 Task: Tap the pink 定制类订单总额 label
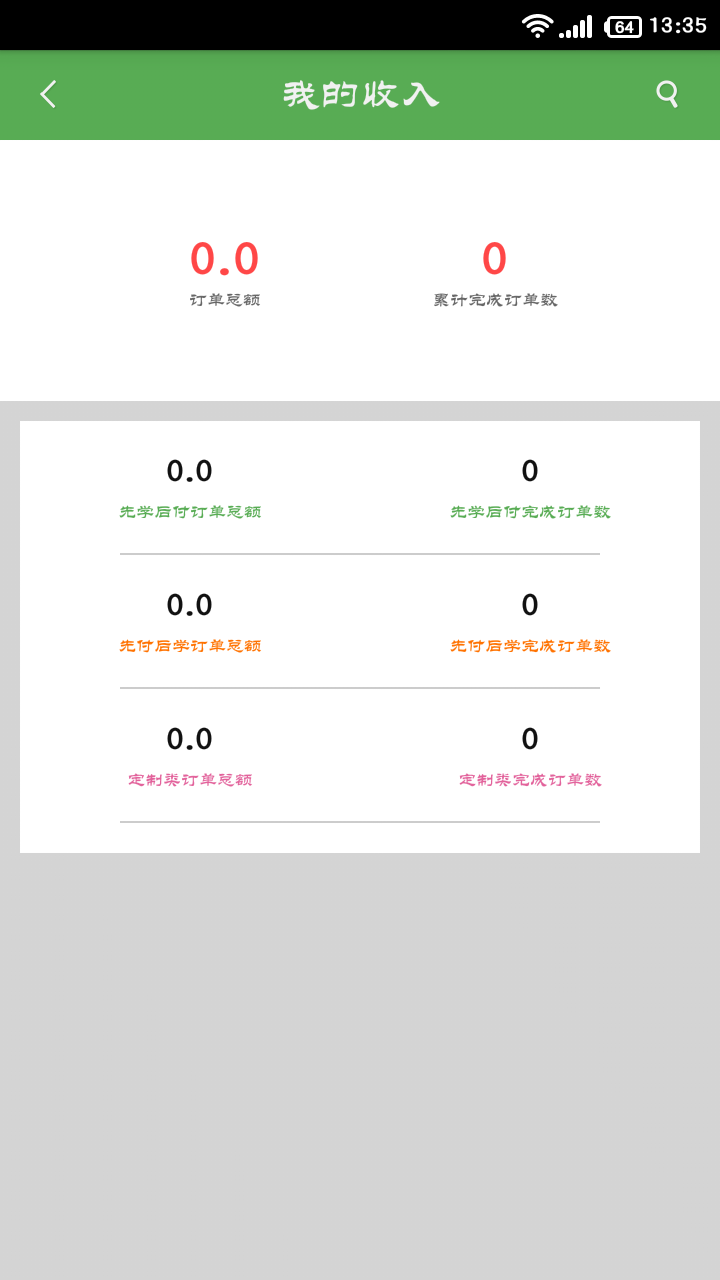point(190,779)
